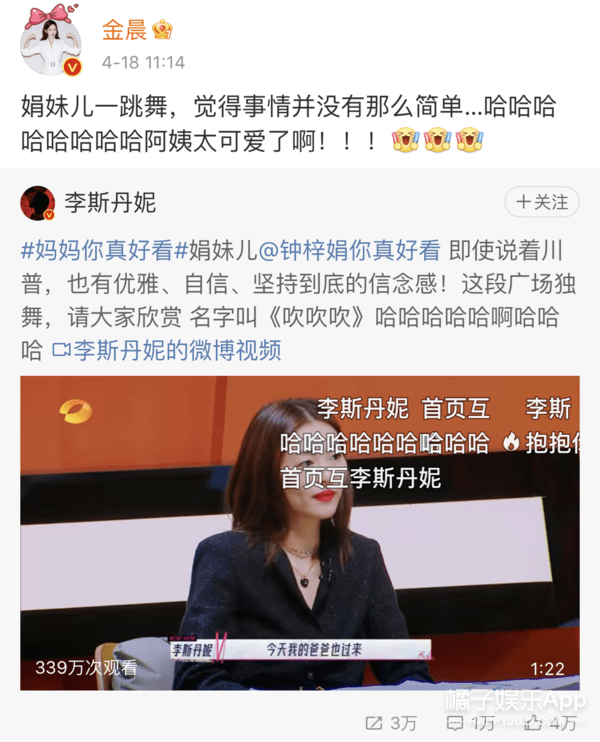This screenshot has height=742, width=600.
Task: Open the 李斯丹妮 username in the repost
Action: [x=112, y=204]
